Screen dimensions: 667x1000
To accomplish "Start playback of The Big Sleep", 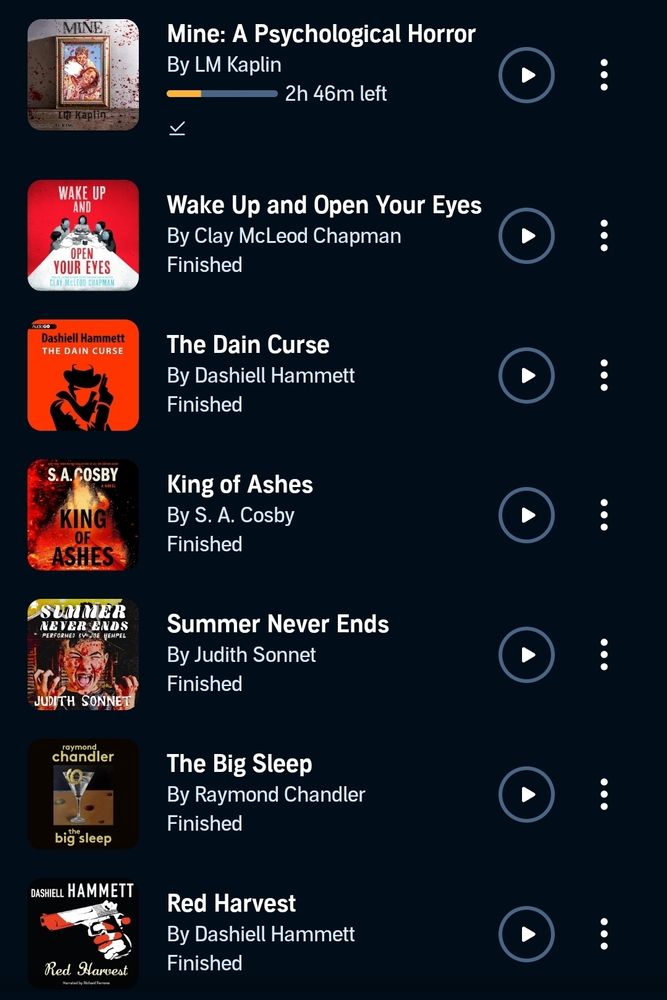I will click(x=526, y=795).
